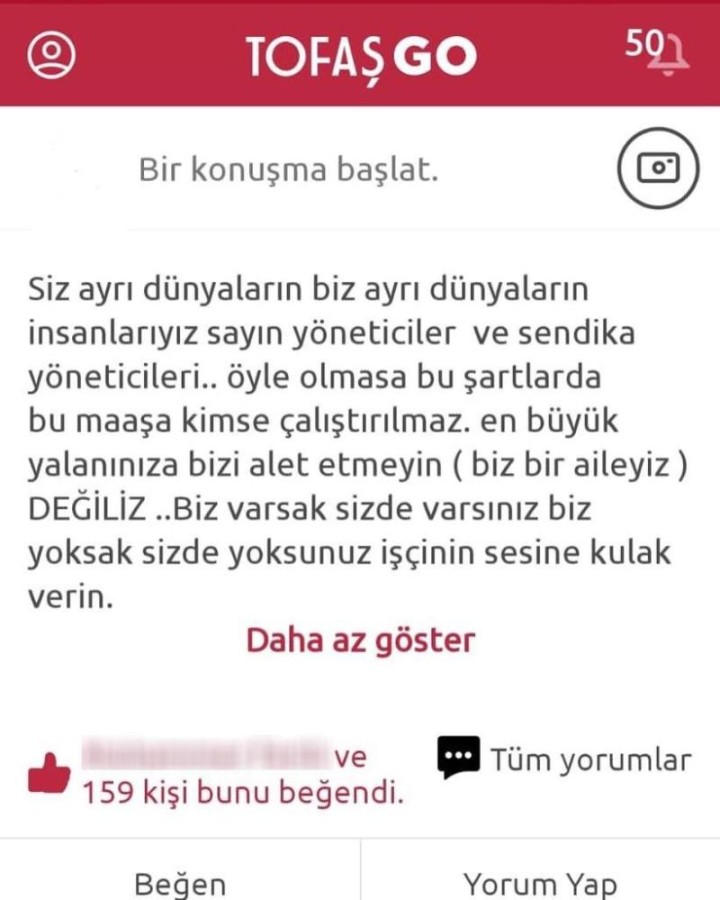
Task: Like the post with 'Beğen'
Action: (x=180, y=883)
